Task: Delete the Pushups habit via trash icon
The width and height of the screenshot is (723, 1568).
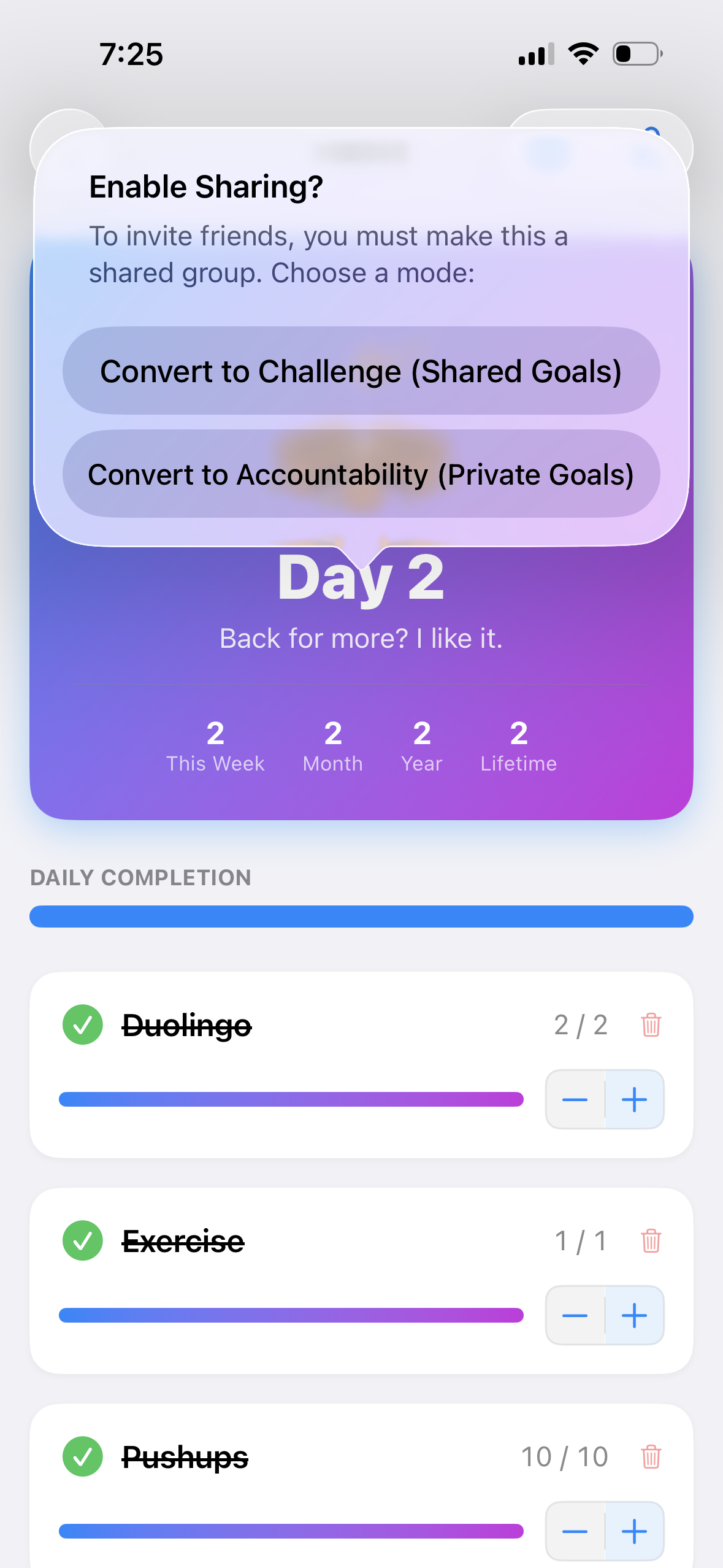Action: [x=651, y=1458]
